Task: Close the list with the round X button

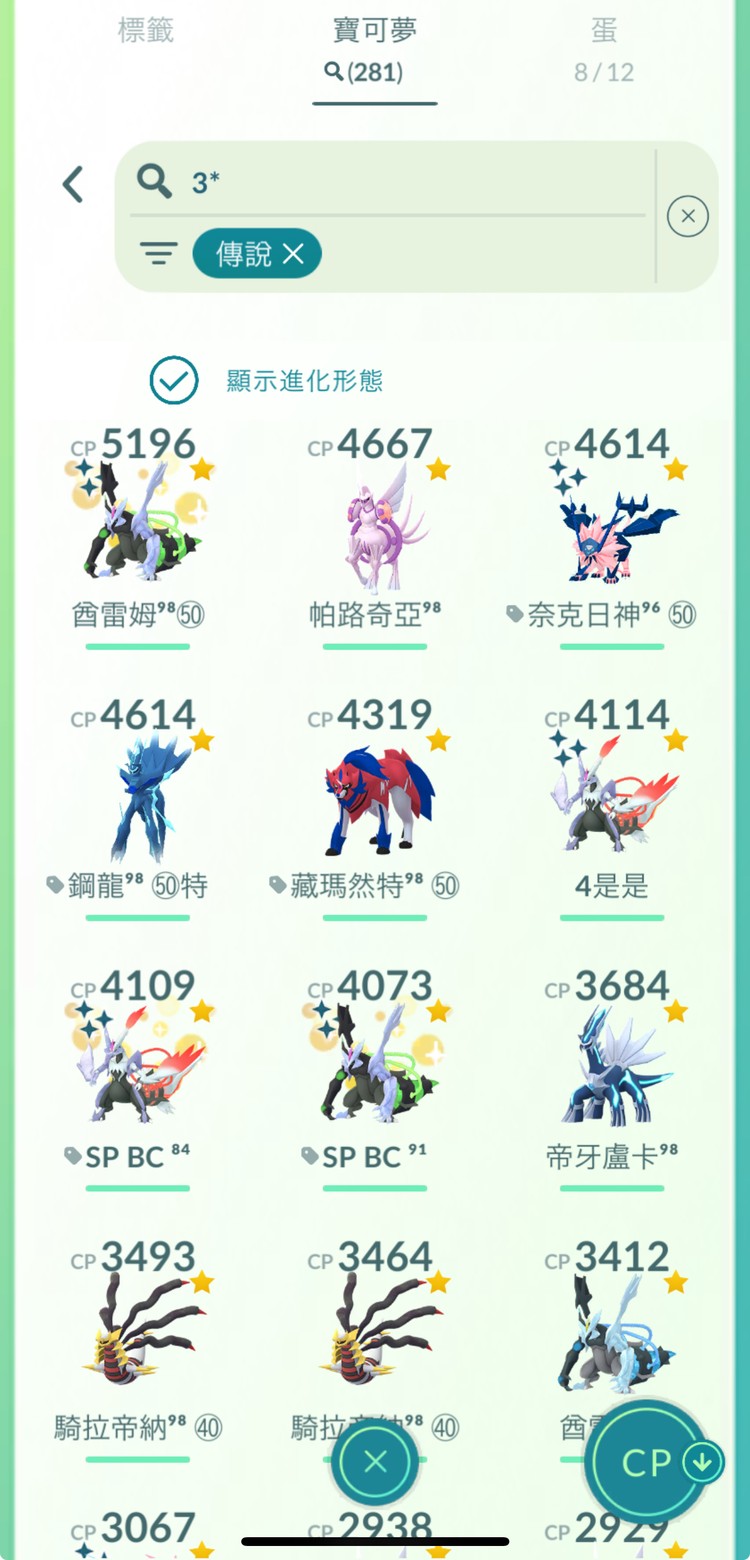Action: click(375, 1462)
